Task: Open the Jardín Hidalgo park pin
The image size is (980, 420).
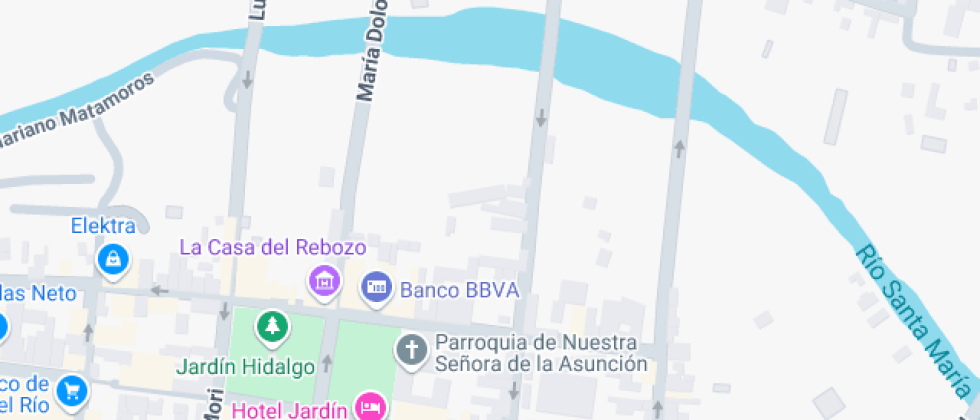Action: pos(271,326)
